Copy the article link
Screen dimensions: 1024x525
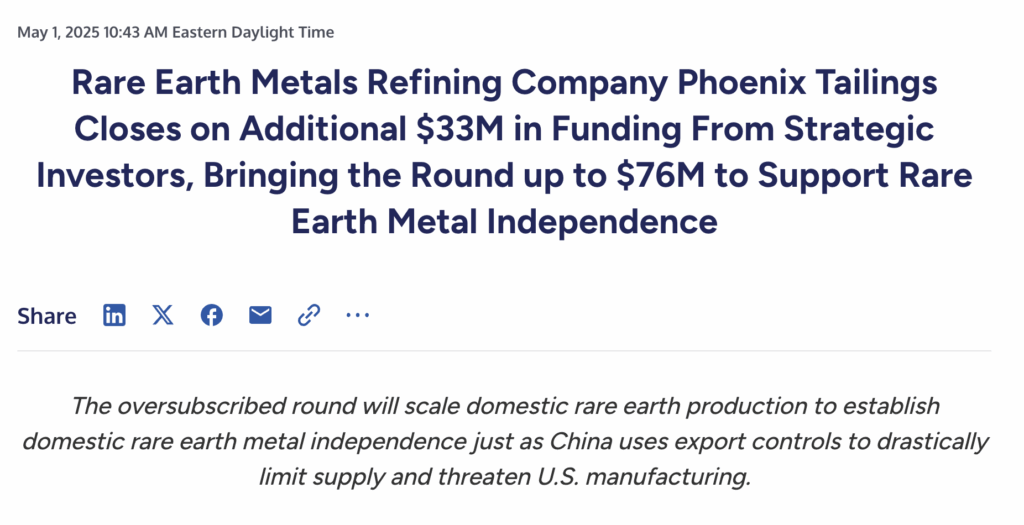tap(309, 316)
